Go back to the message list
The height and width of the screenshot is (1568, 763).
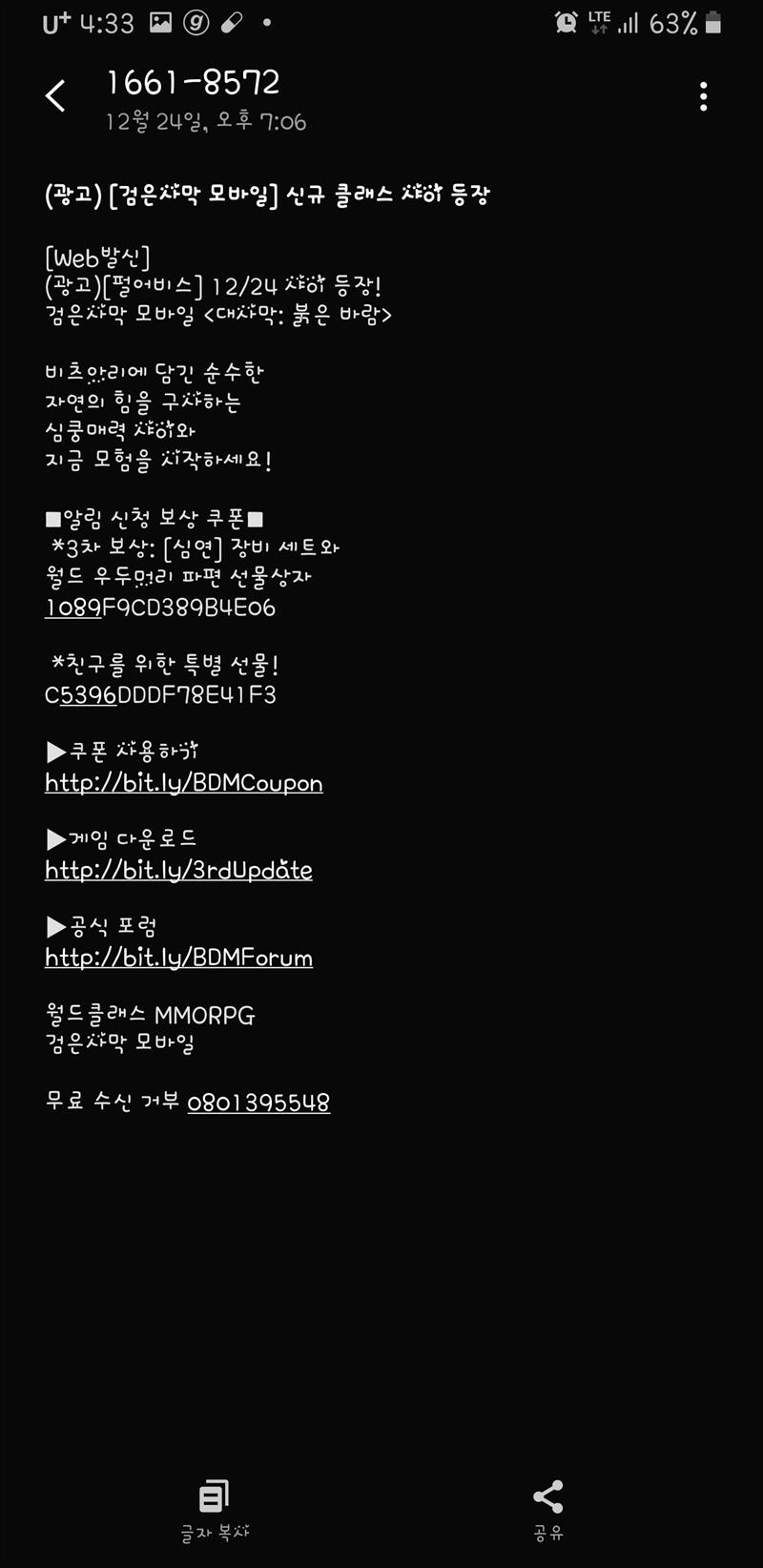55,95
